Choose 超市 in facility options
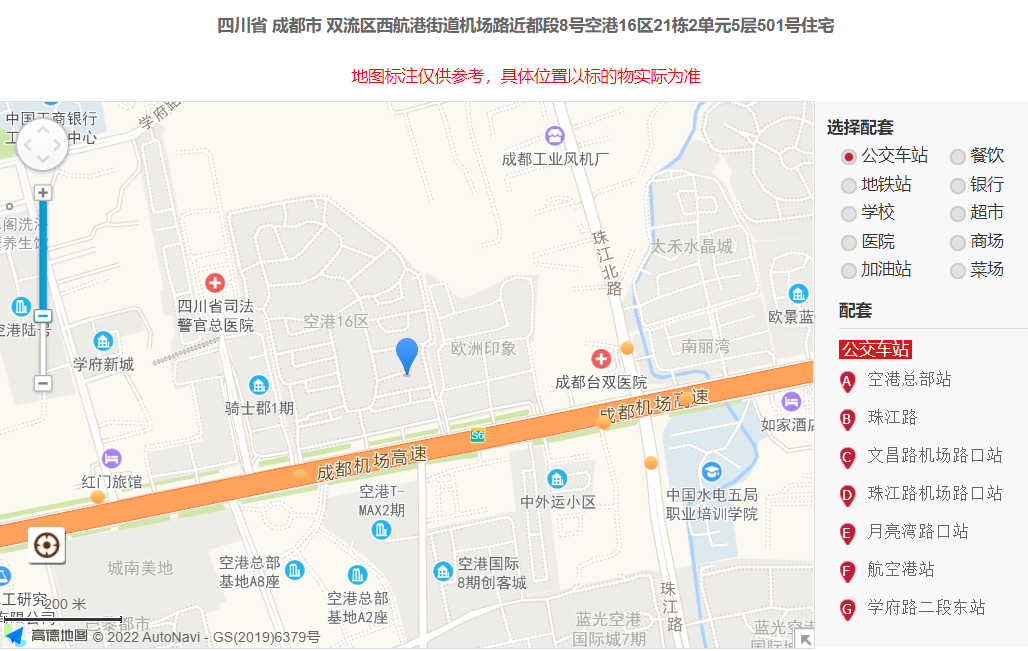1028x651 pixels. click(x=958, y=213)
